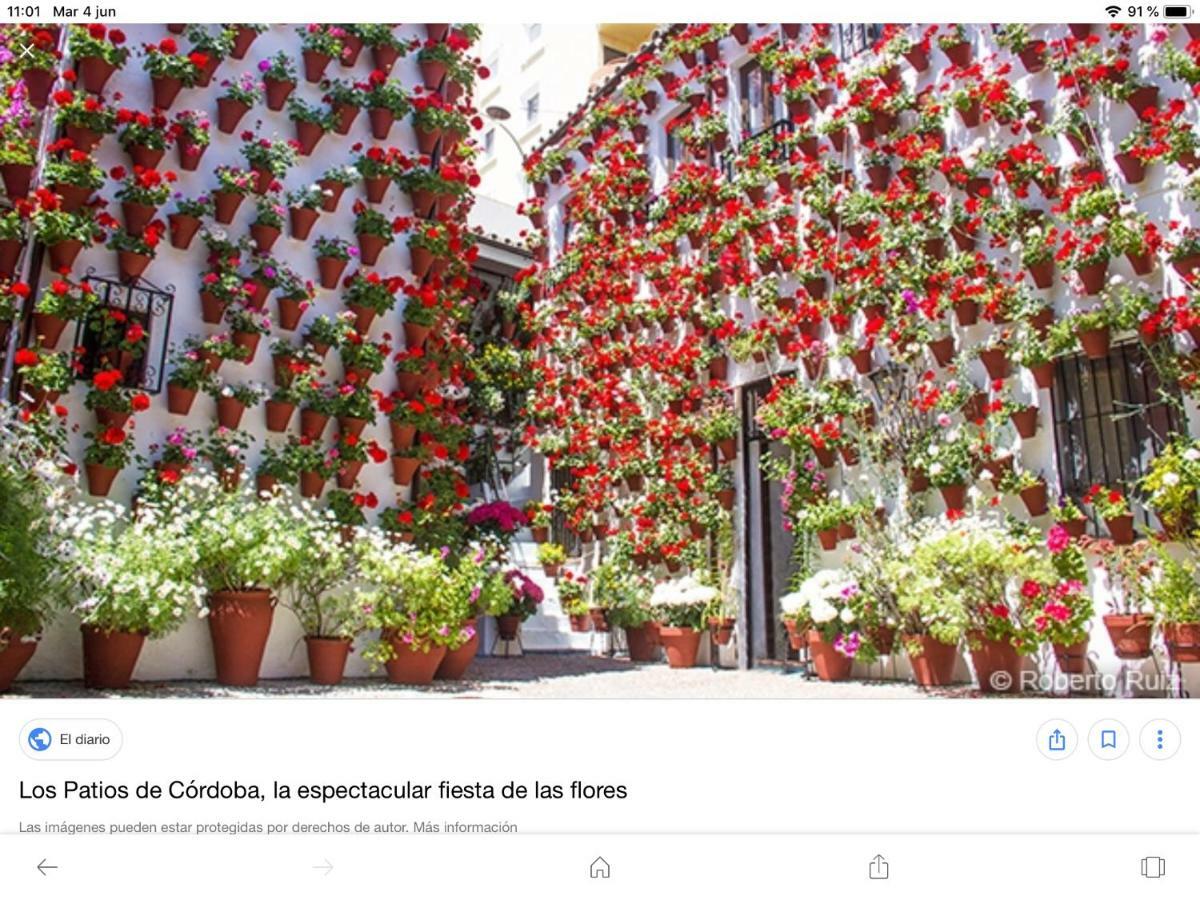Close the image viewer
Image resolution: width=1200 pixels, height=900 pixels.
[x=27, y=50]
